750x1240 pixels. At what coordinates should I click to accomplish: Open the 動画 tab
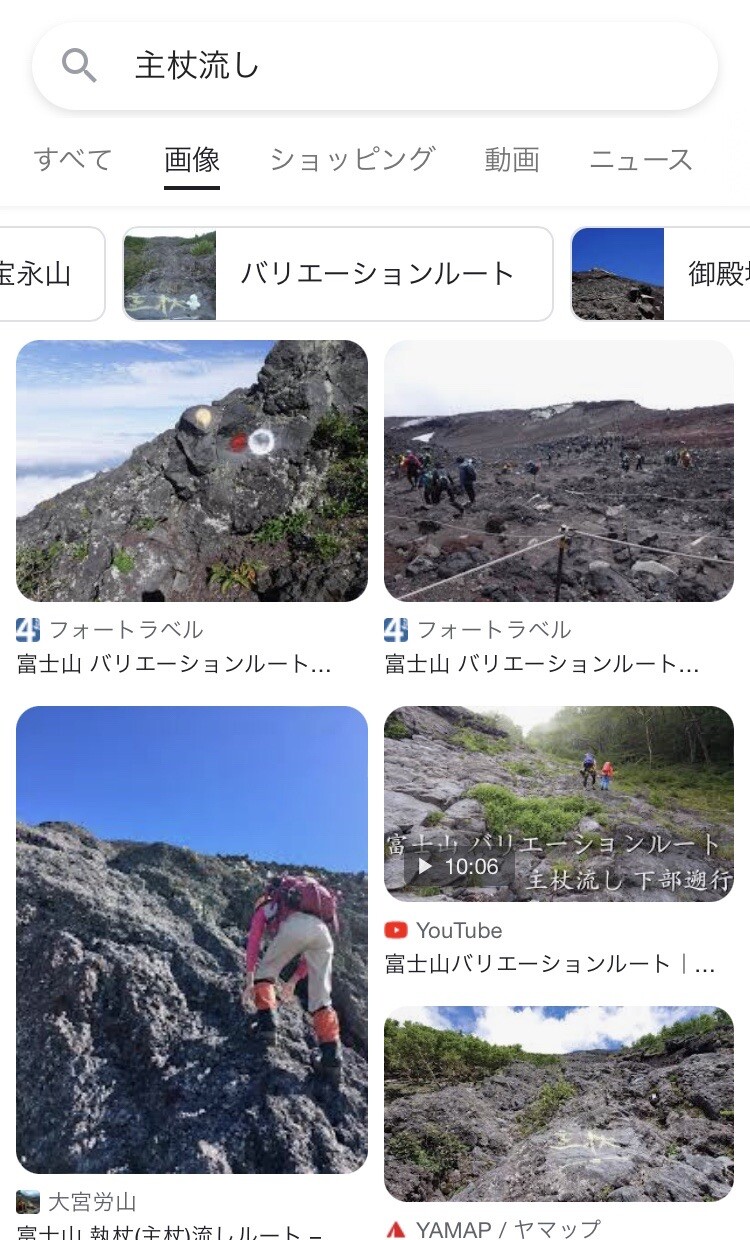513,159
